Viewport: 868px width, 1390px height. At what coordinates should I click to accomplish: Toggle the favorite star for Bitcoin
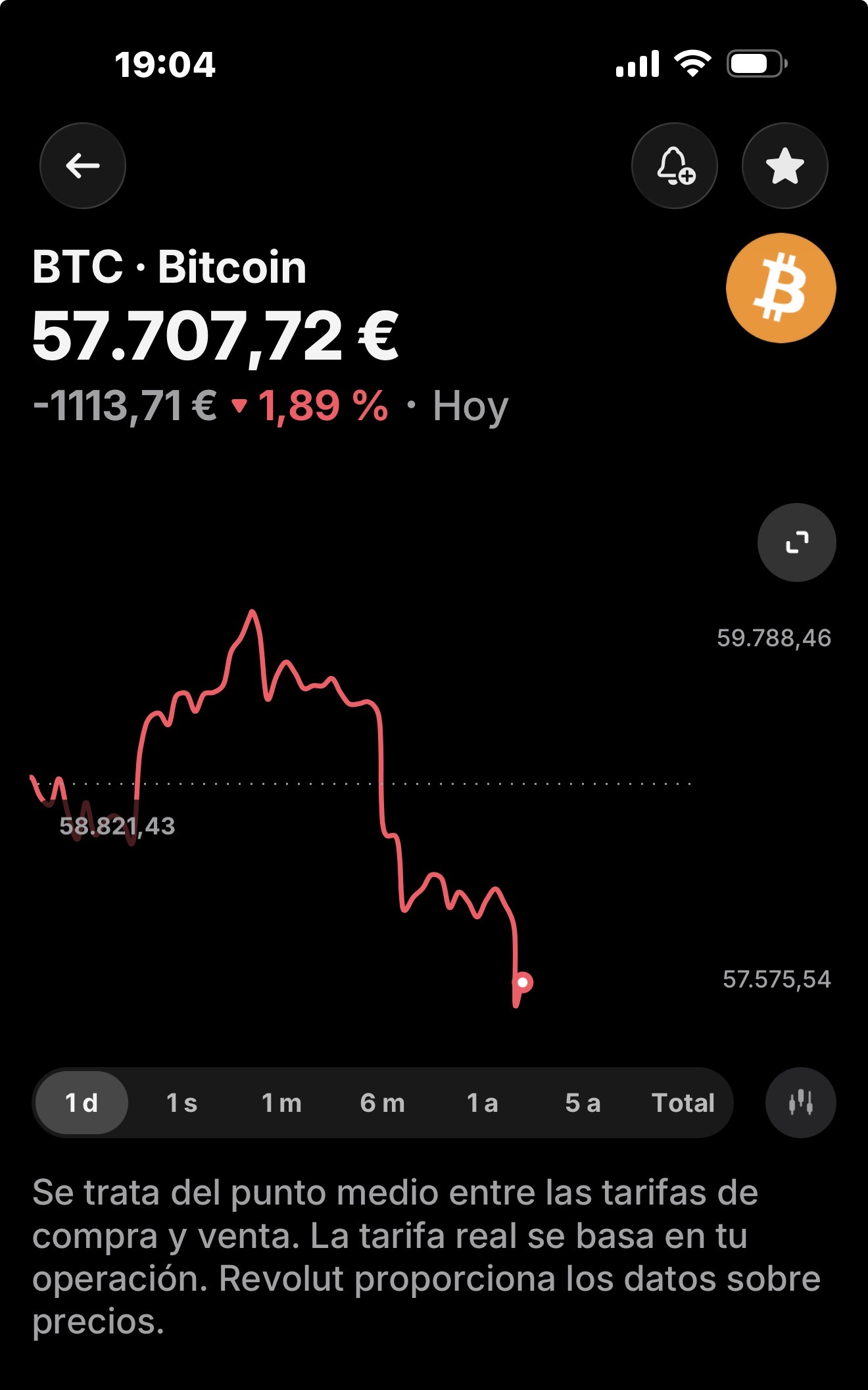coord(785,166)
